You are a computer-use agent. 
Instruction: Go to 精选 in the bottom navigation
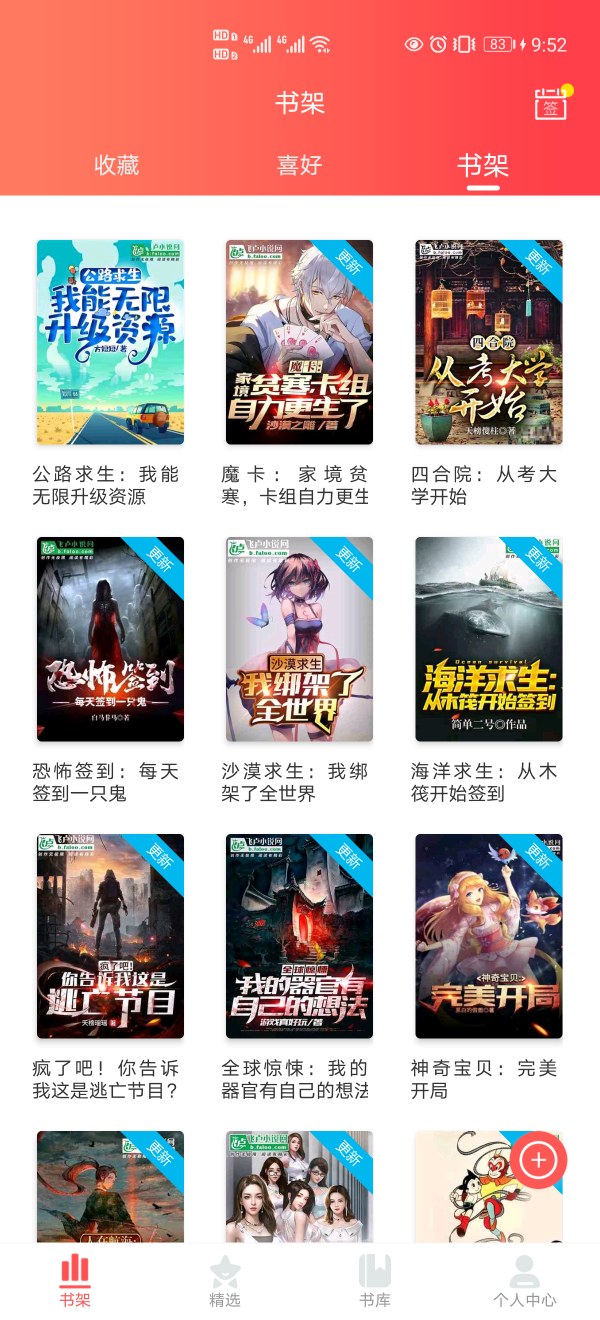point(225,1282)
